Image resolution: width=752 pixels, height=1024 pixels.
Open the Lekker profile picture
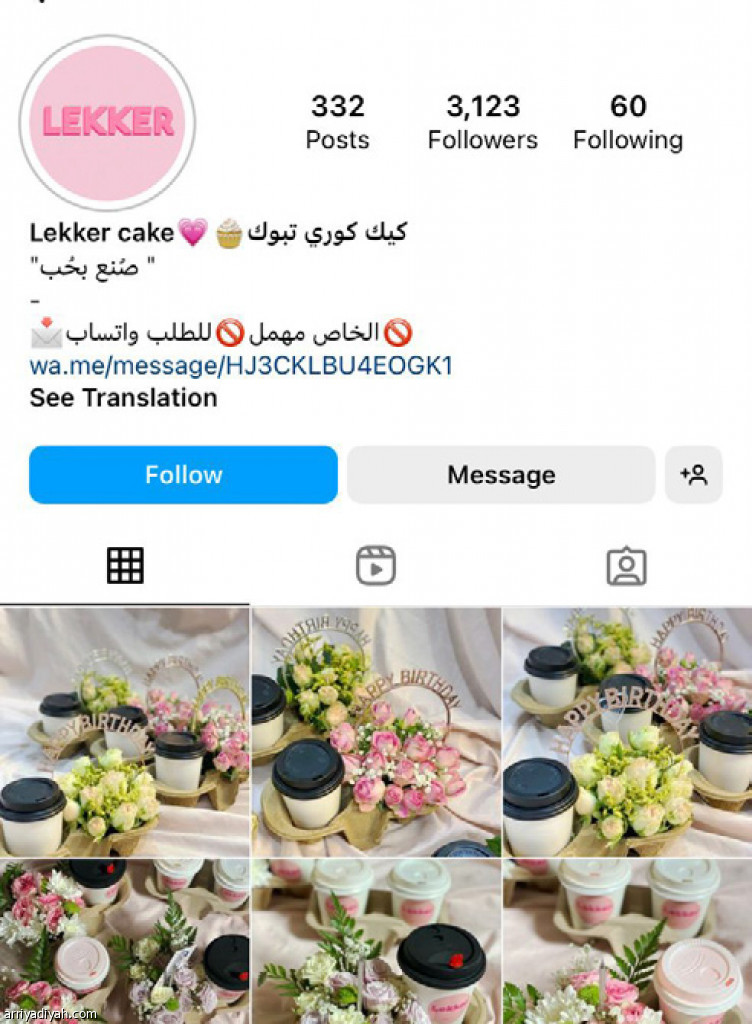point(107,123)
